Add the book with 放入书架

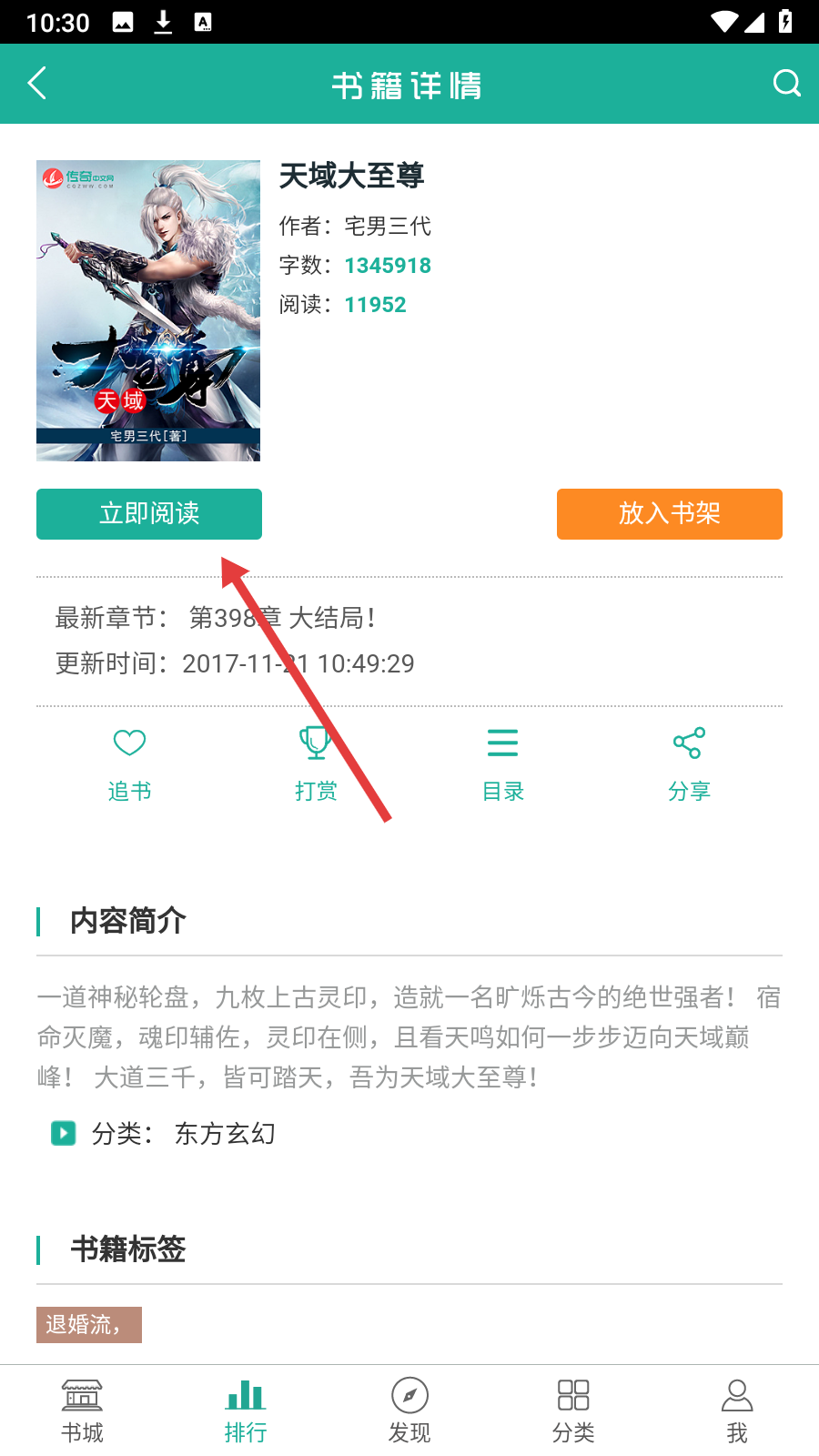coord(670,514)
